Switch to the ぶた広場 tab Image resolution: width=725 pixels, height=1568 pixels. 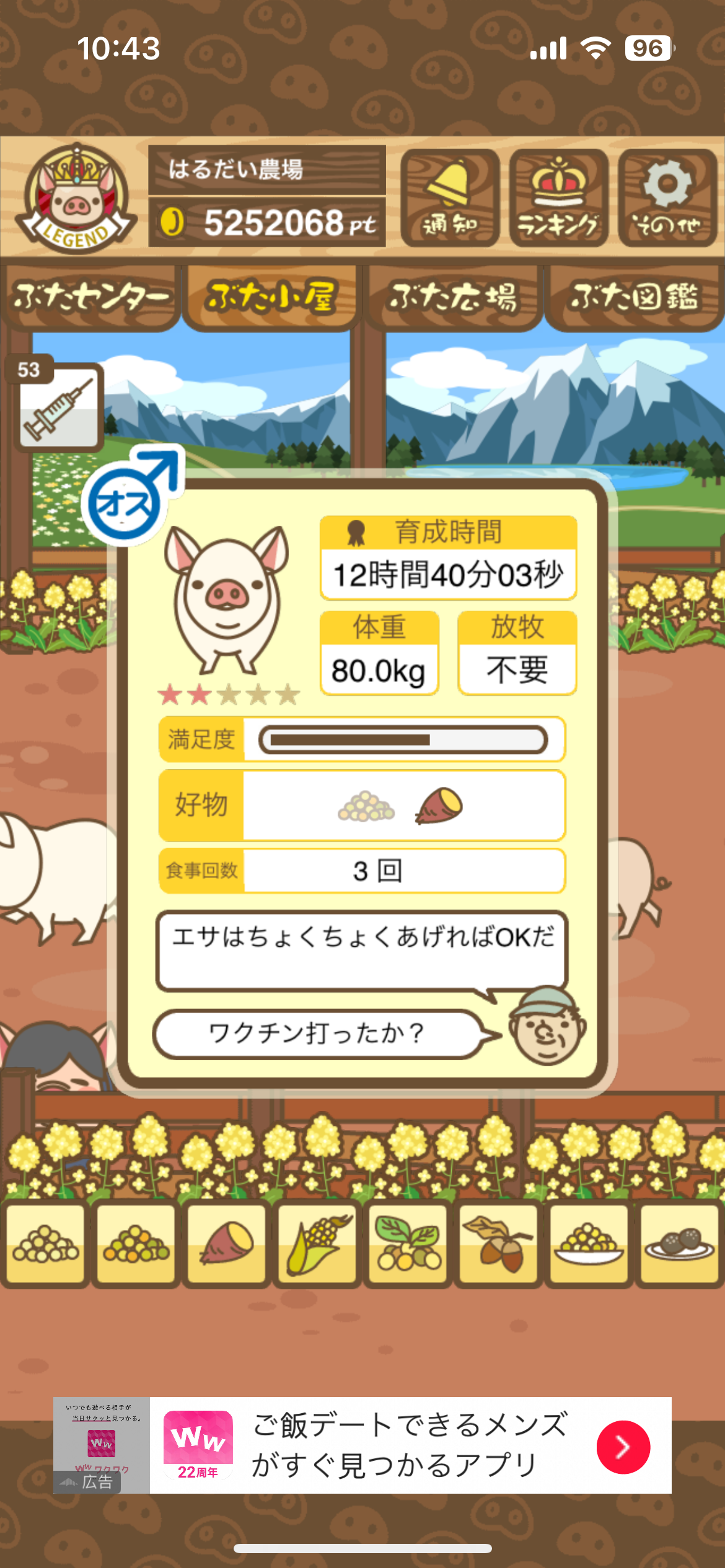coord(453,297)
